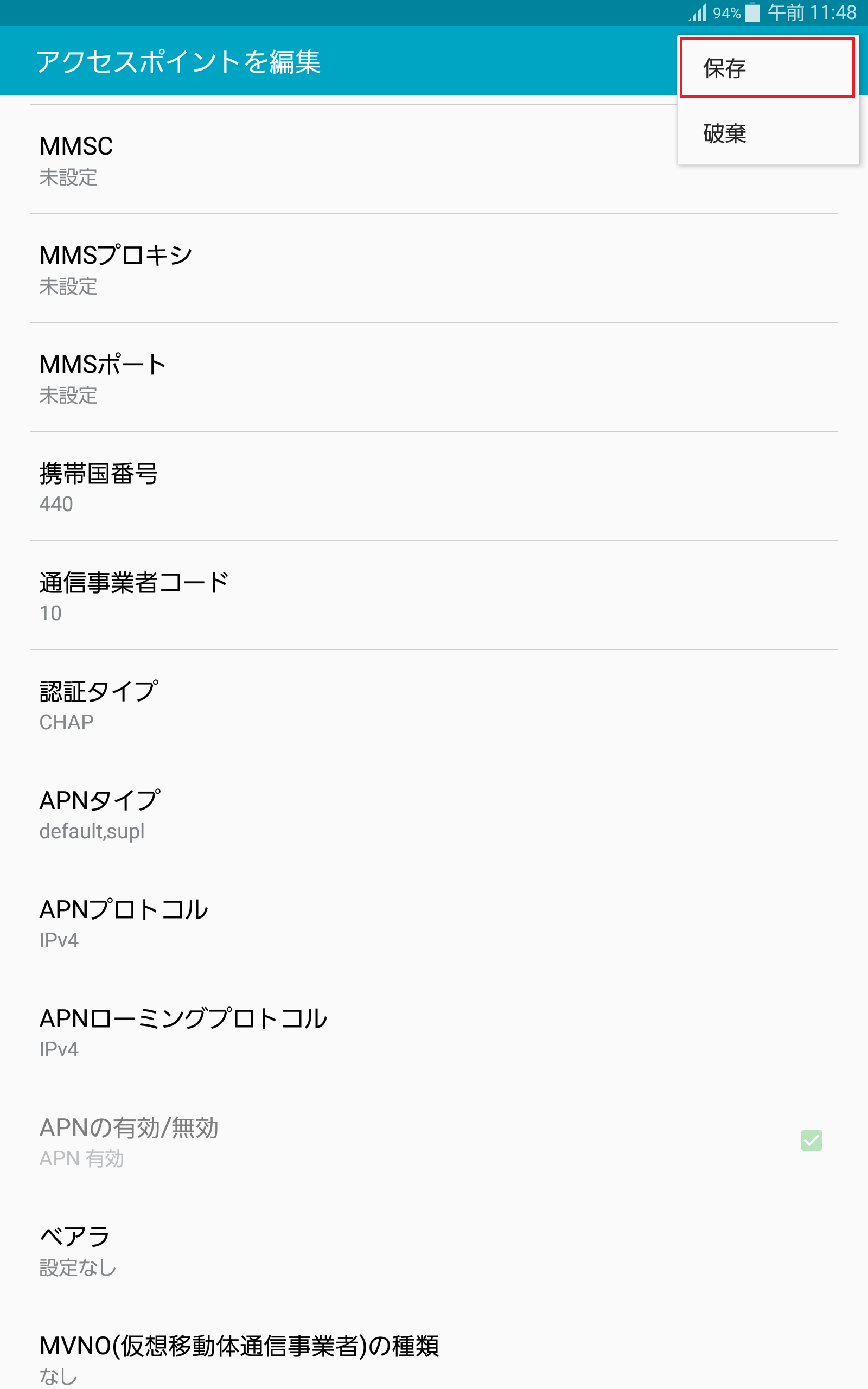
Task: Tap the green checkmark for APN enabled
Action: point(811,1141)
